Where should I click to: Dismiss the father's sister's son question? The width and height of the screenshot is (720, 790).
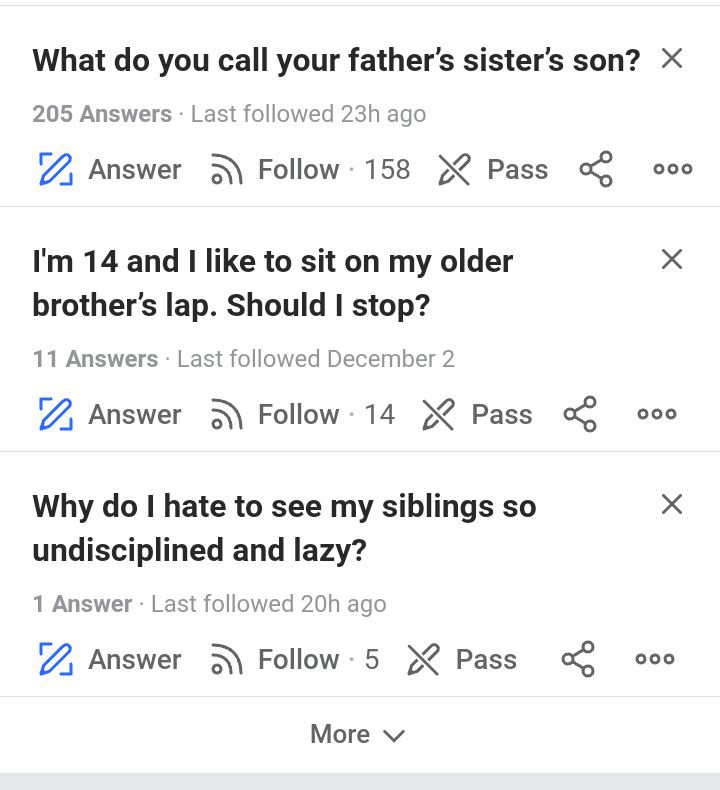coord(672,59)
